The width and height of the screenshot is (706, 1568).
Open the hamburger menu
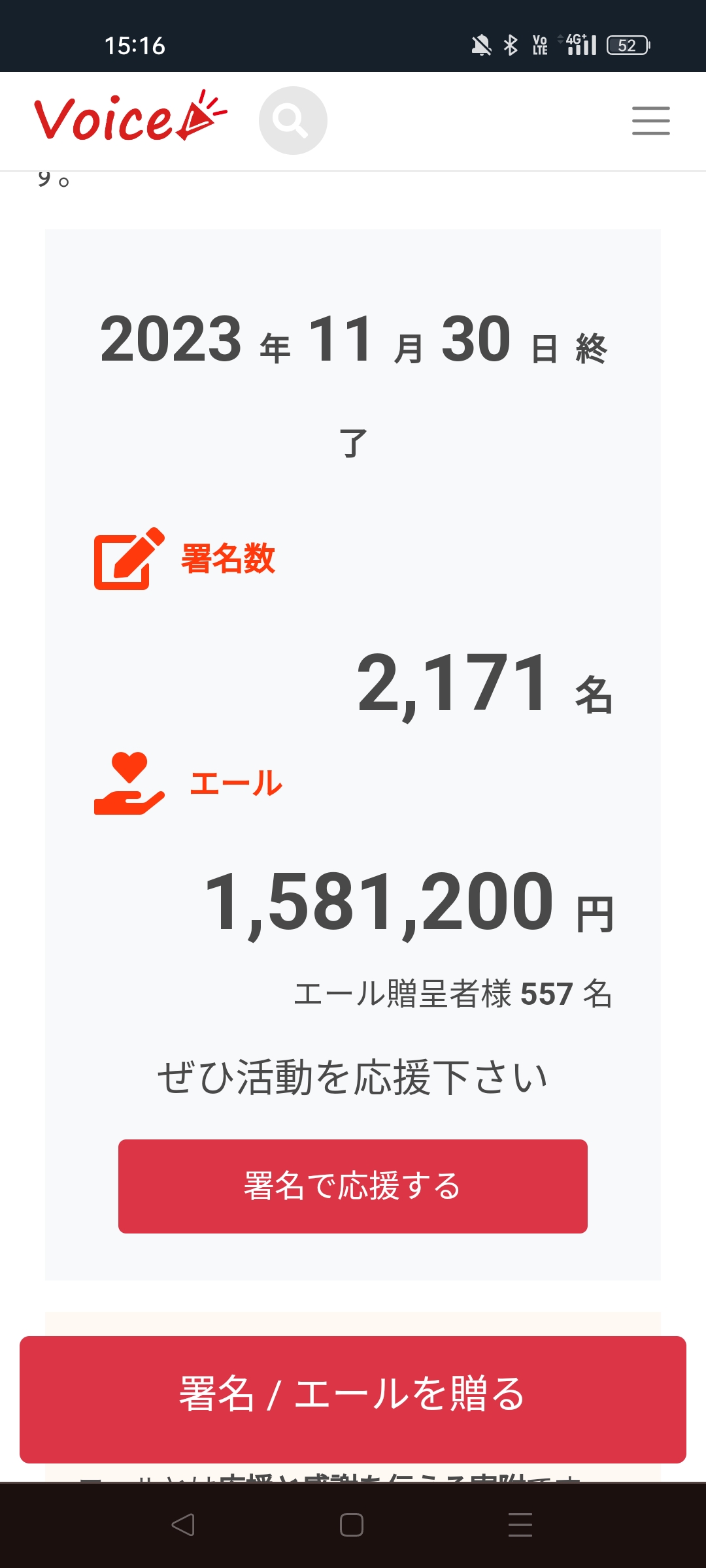point(650,121)
